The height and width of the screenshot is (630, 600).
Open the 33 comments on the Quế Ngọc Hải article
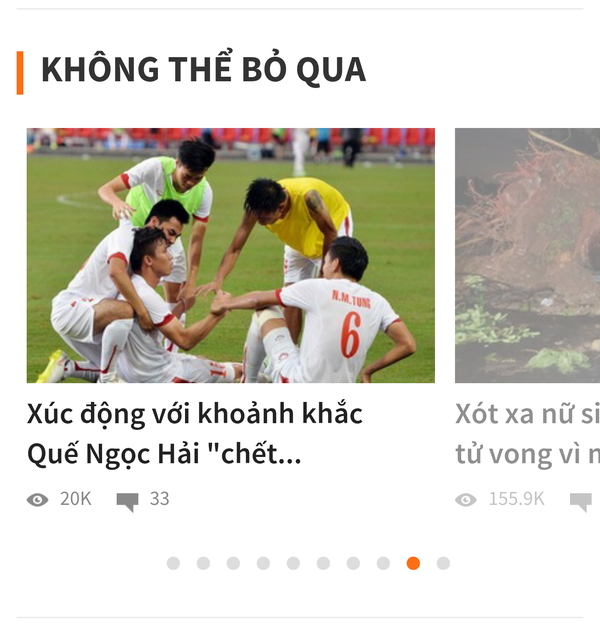tap(143, 499)
